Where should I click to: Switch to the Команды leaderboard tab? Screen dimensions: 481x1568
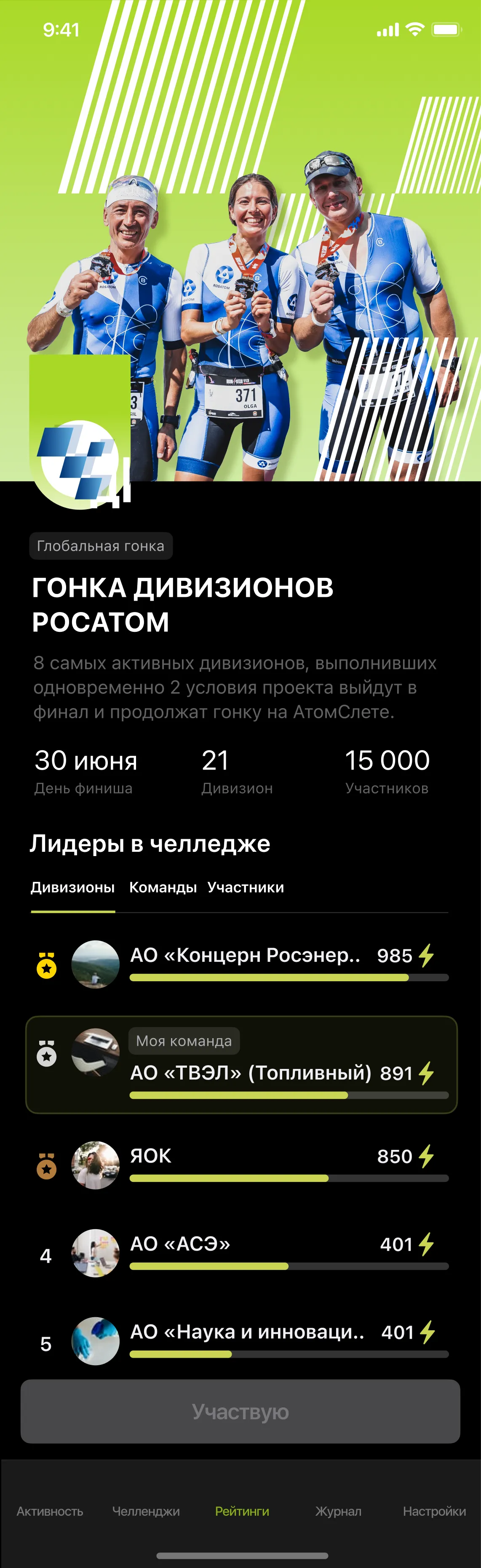[x=163, y=887]
